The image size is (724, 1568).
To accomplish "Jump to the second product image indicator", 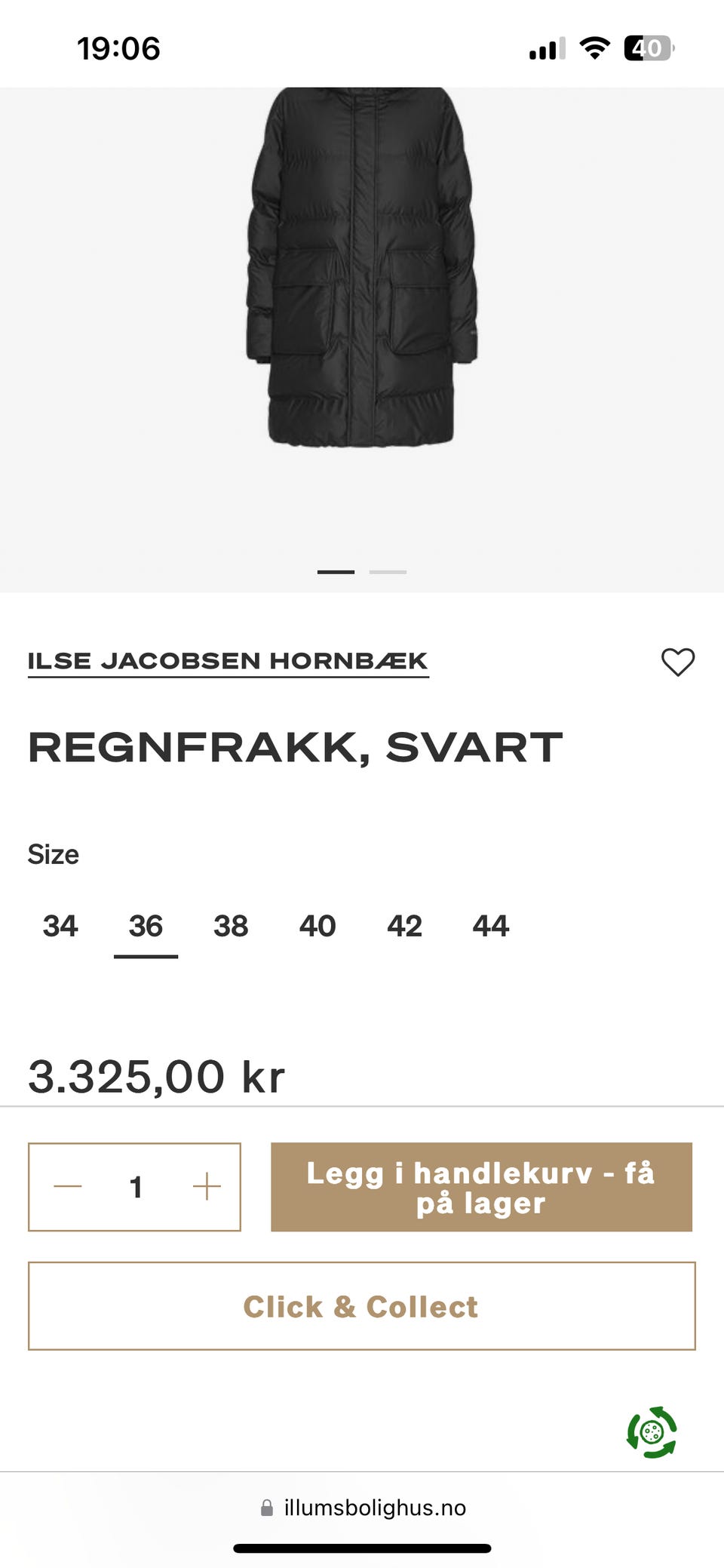I will (388, 572).
